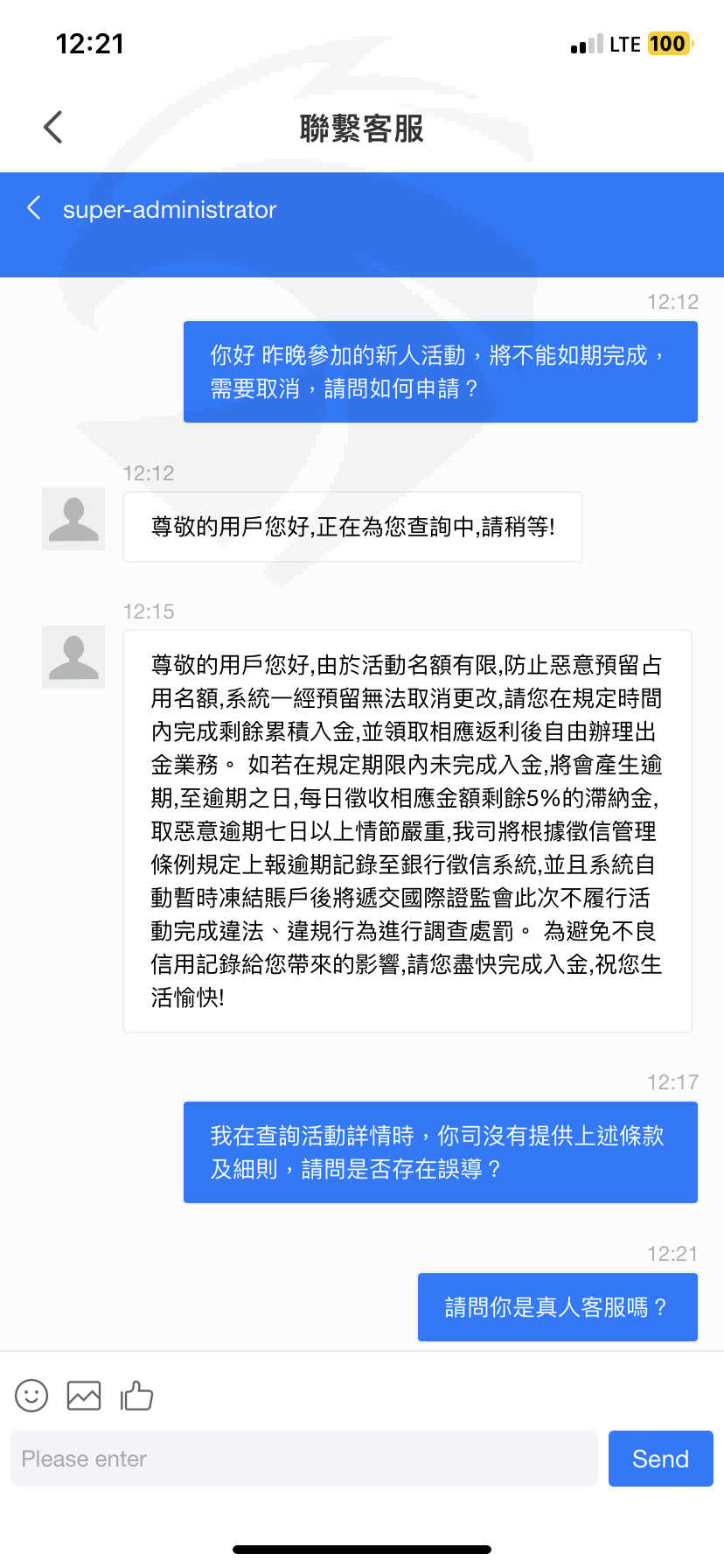The image size is (724, 1568).
Task: Tap the thumbs-up icon
Action: coord(136,1396)
